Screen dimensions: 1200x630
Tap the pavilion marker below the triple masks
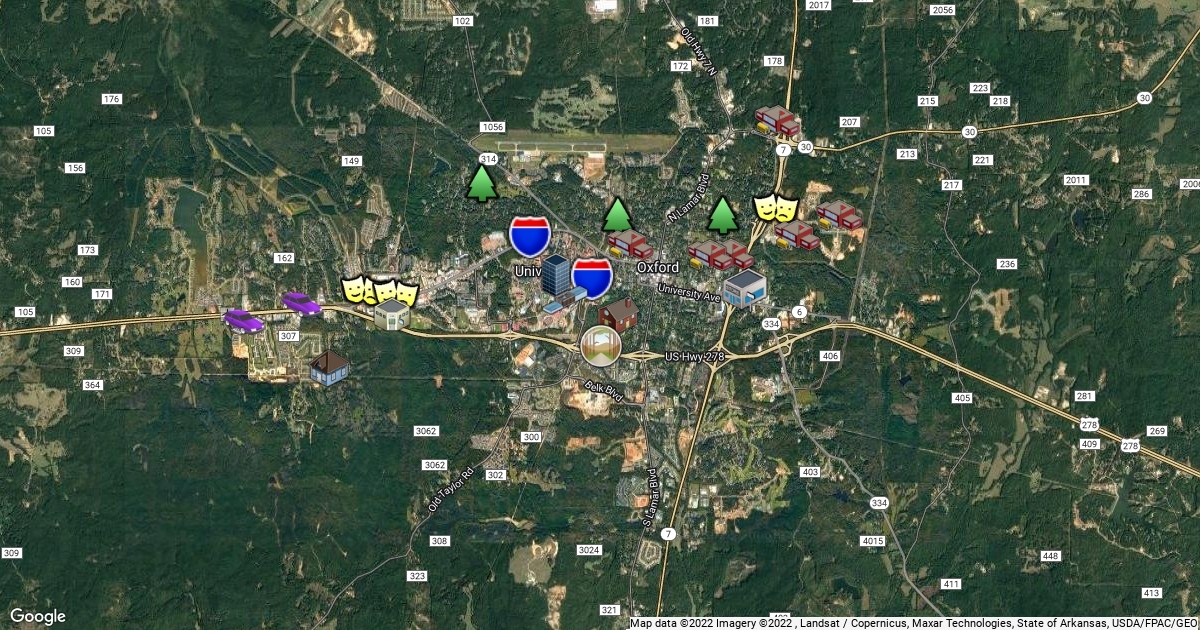(392, 316)
